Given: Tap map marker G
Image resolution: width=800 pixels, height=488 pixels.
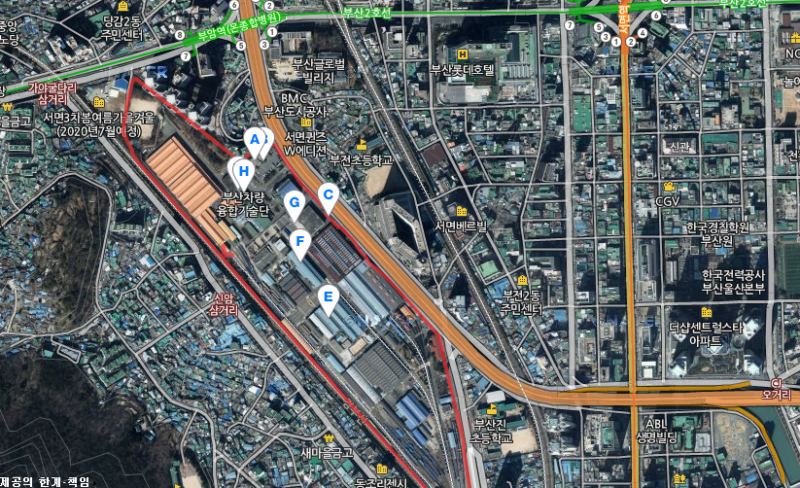Looking at the screenshot, I should click(294, 203).
